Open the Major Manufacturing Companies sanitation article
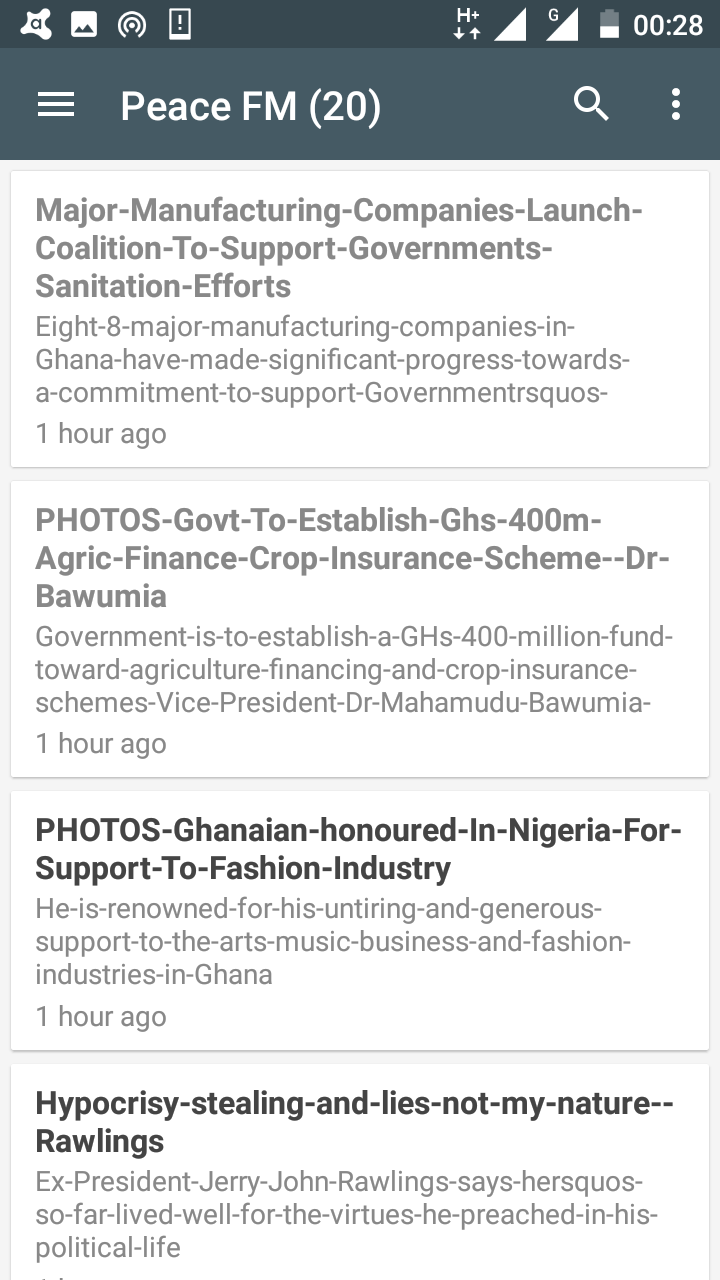 pos(359,318)
